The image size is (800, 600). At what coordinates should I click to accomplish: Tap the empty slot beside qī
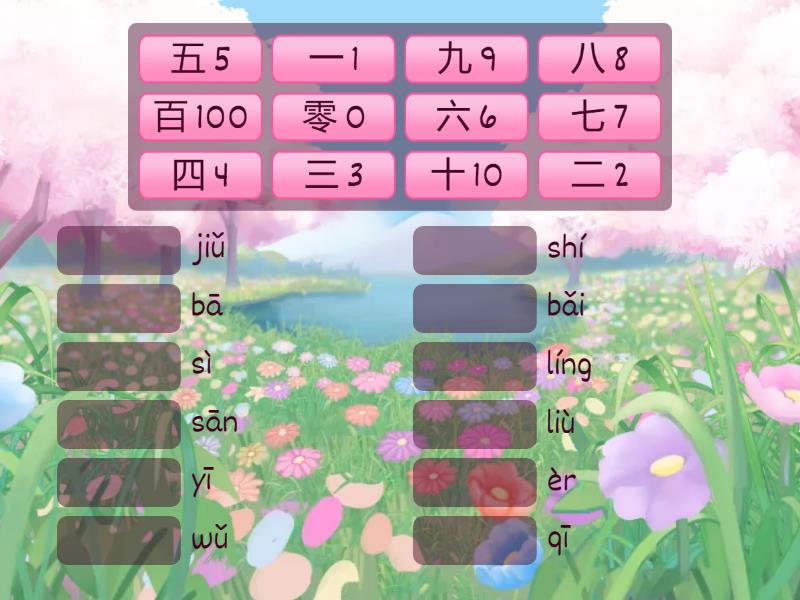(474, 540)
